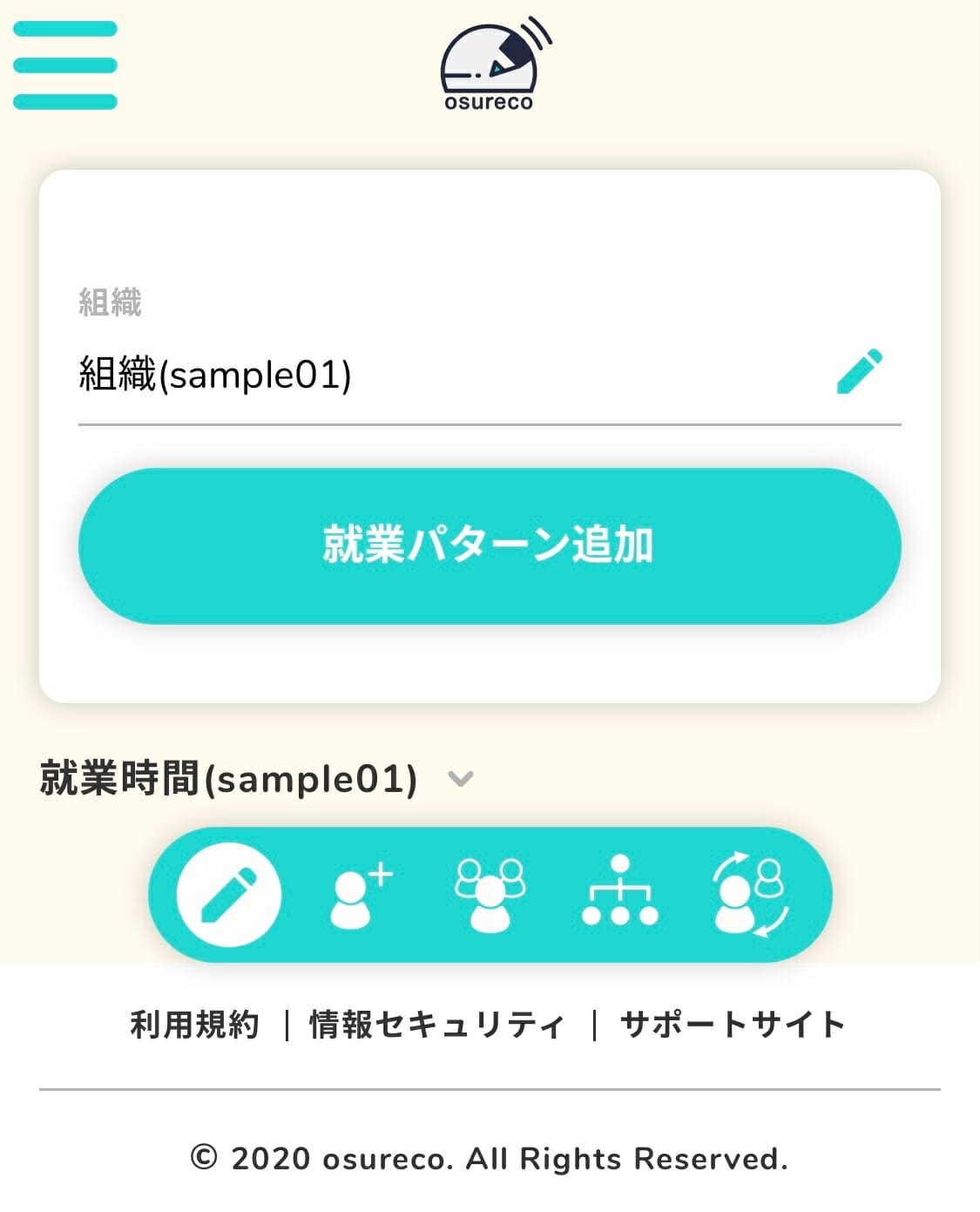Switch to the add user tab

coord(361,895)
